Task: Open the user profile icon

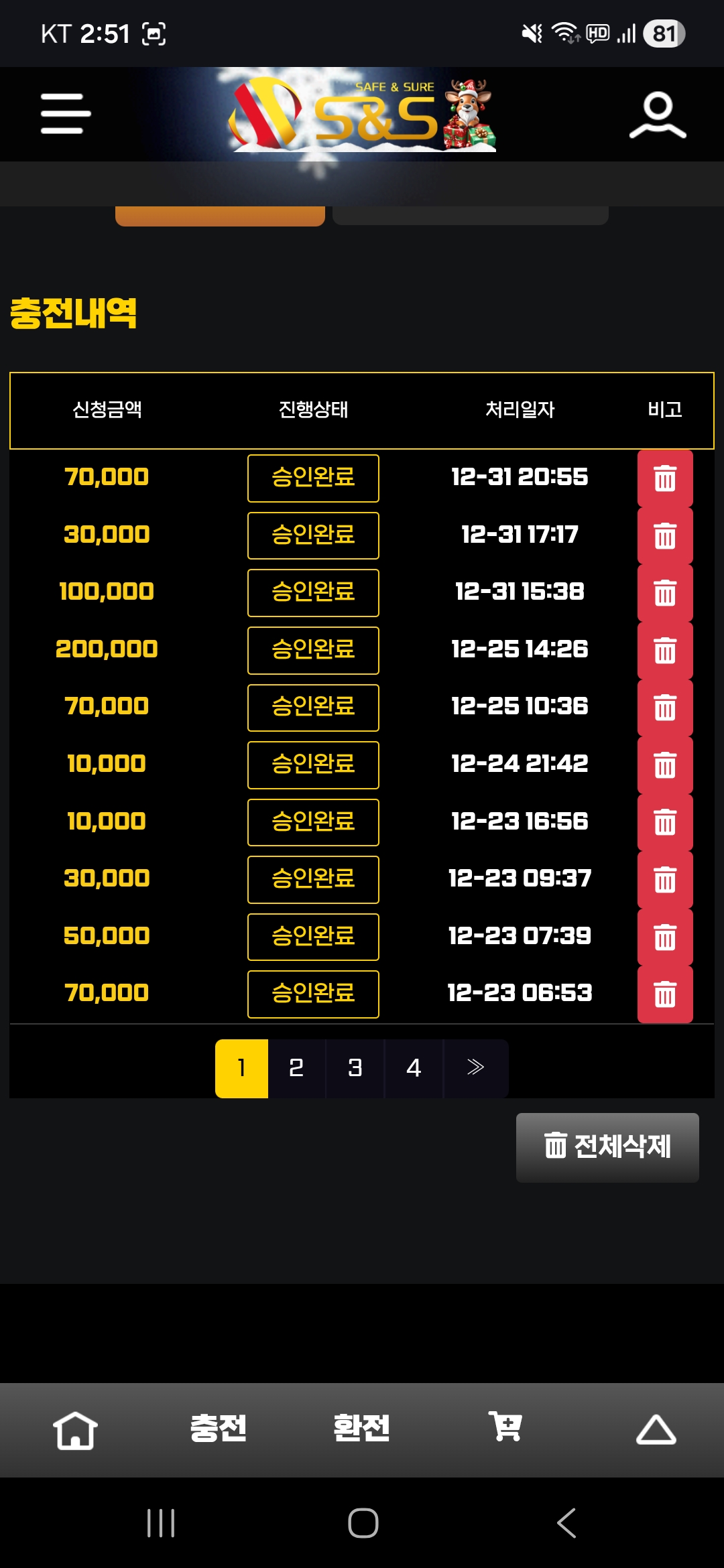Action: [658, 115]
